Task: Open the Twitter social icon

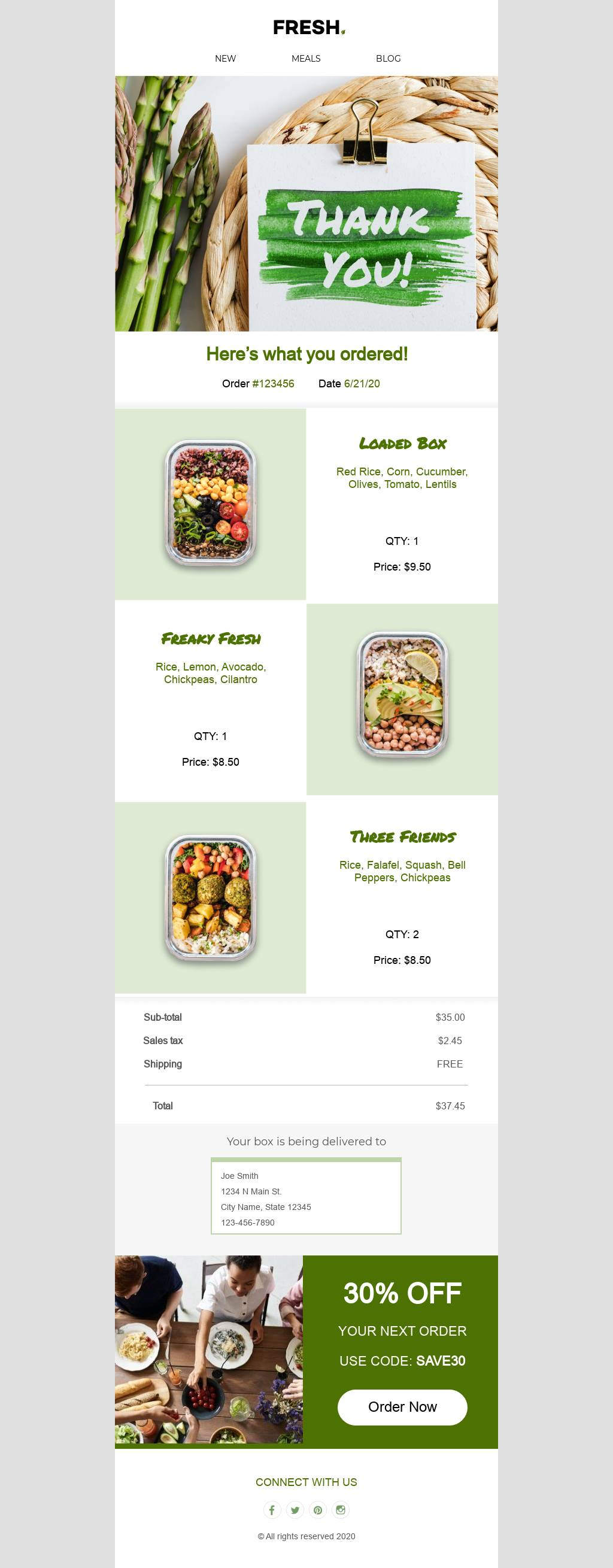Action: 295,1509
